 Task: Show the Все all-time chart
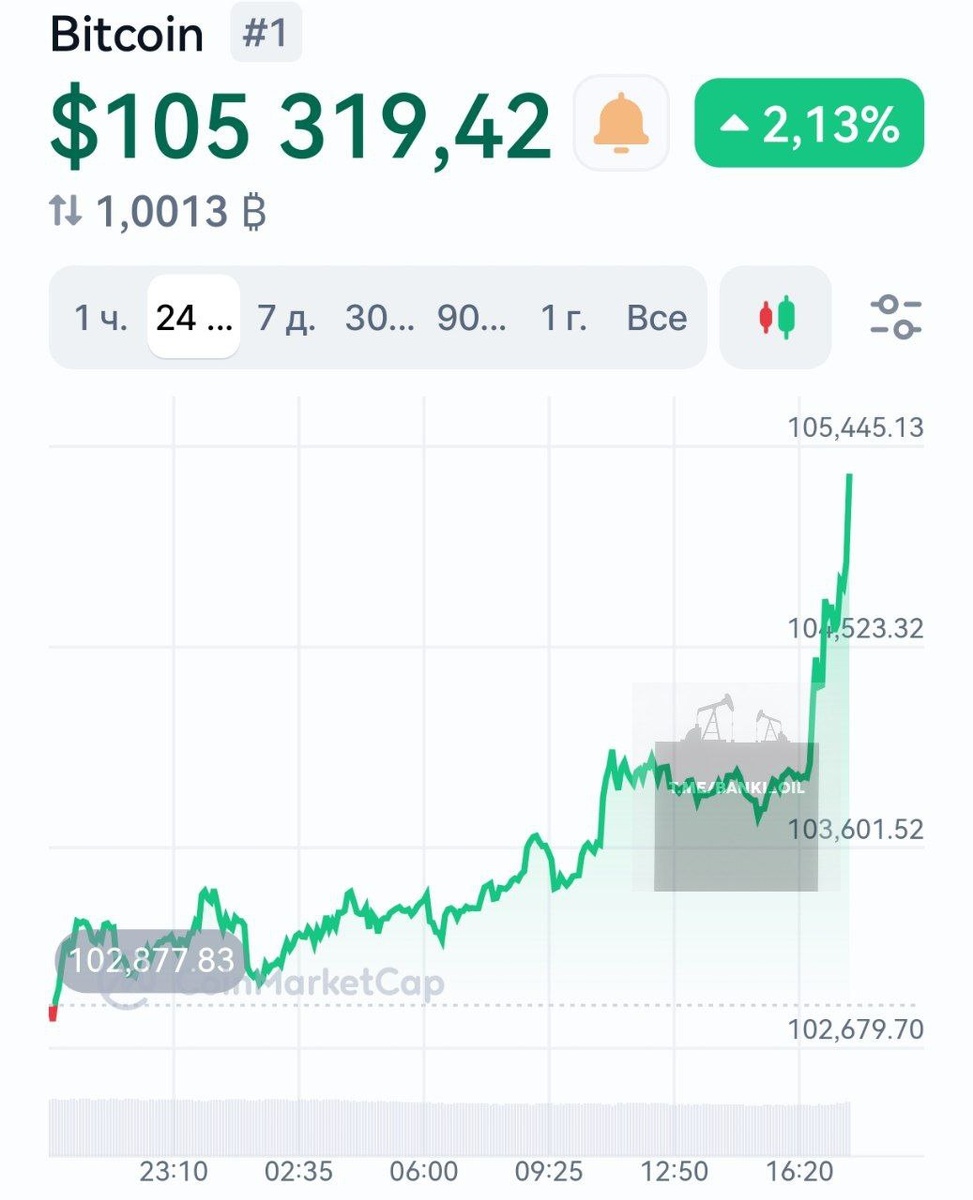(x=656, y=318)
